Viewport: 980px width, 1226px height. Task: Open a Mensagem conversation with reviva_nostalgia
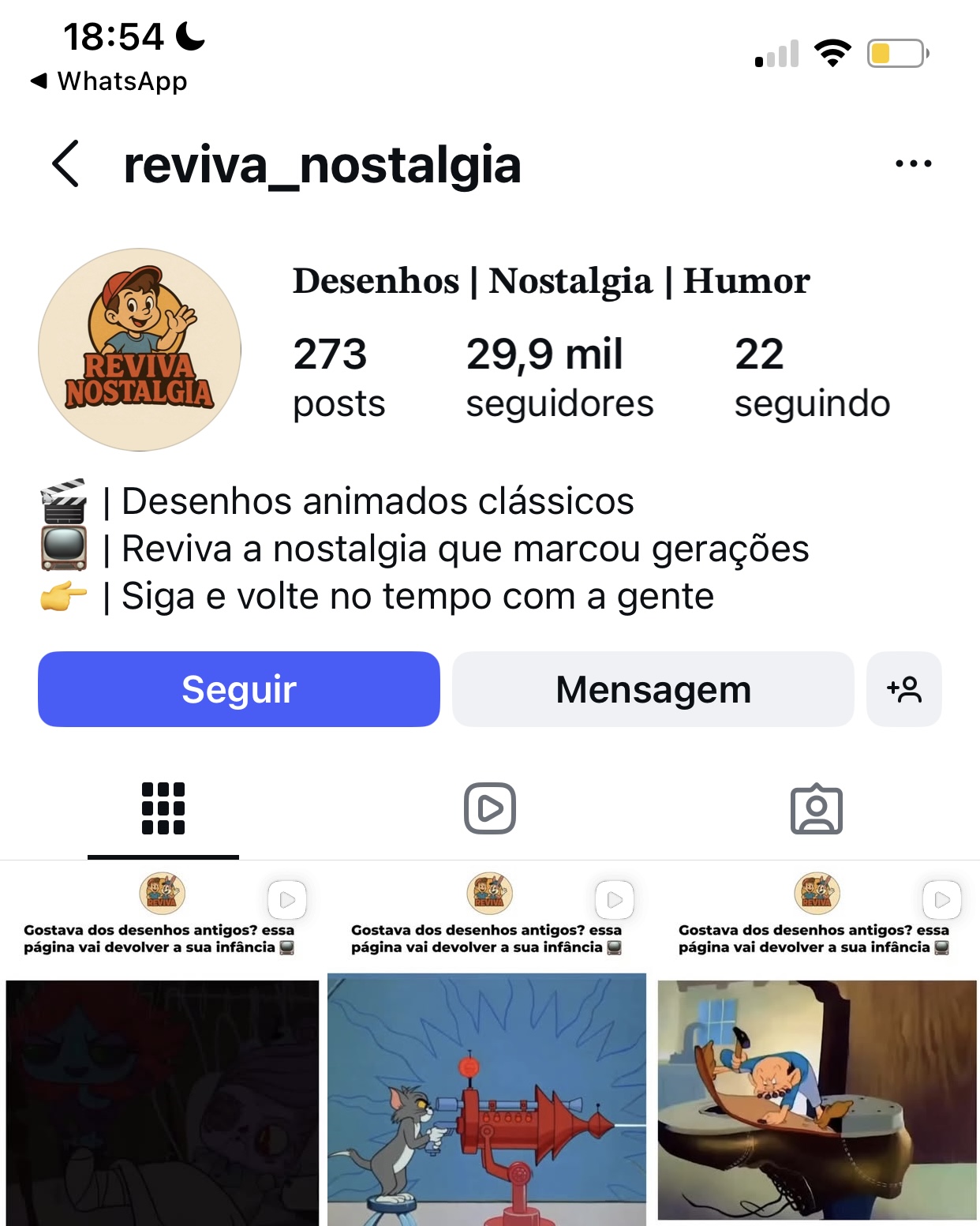[653, 689]
